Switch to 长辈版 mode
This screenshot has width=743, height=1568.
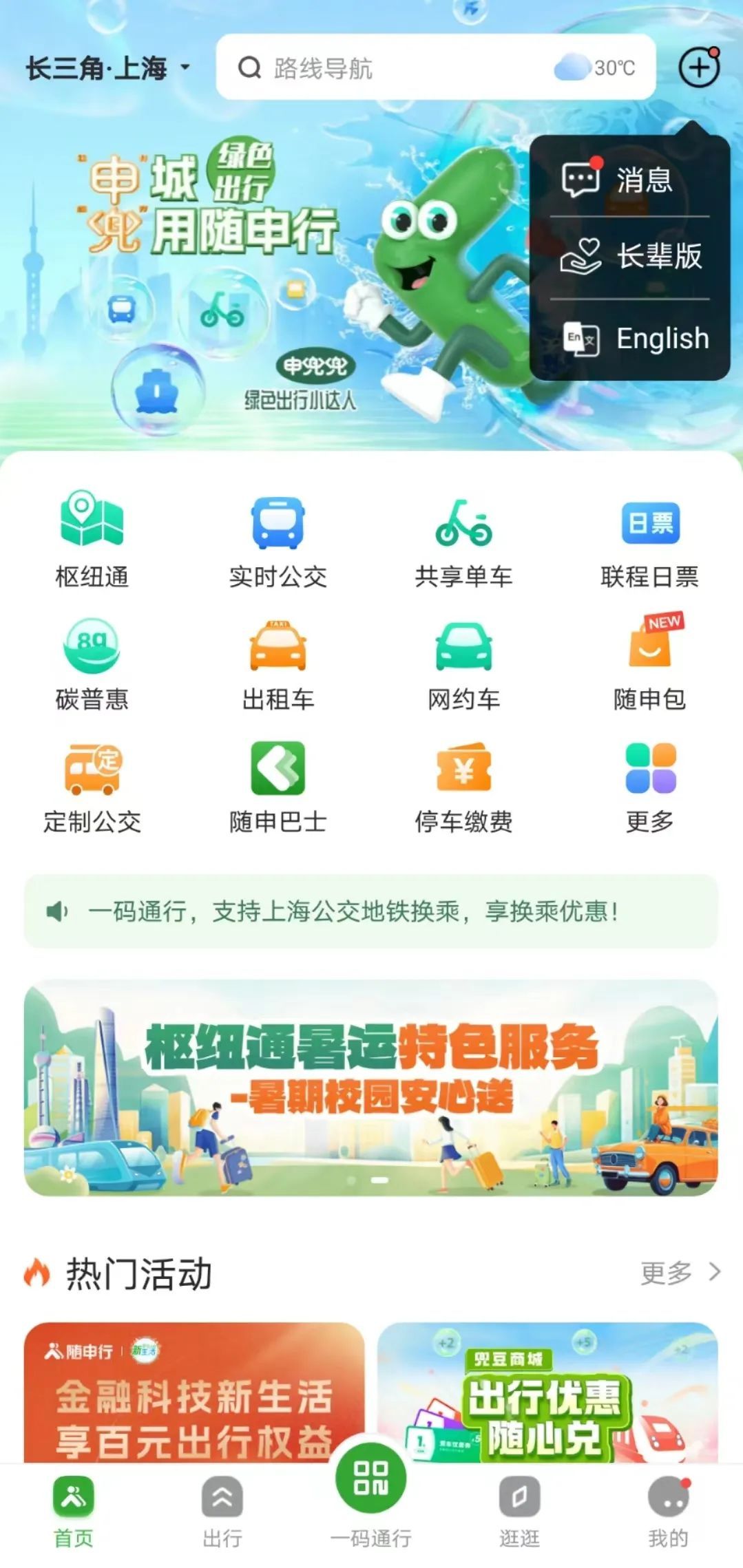[x=629, y=256]
